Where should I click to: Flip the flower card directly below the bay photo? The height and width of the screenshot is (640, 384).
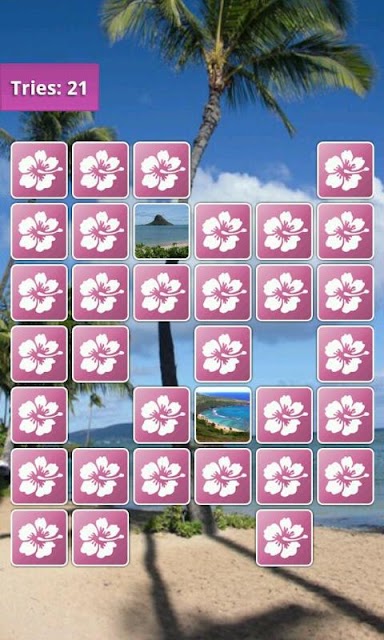click(x=223, y=476)
